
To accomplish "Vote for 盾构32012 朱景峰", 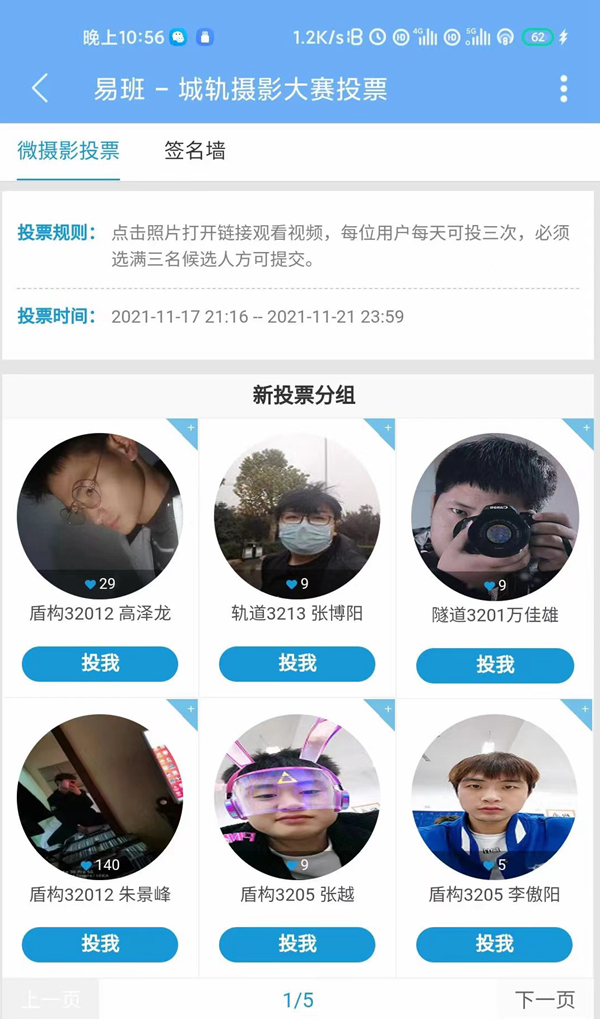I will tap(100, 944).
